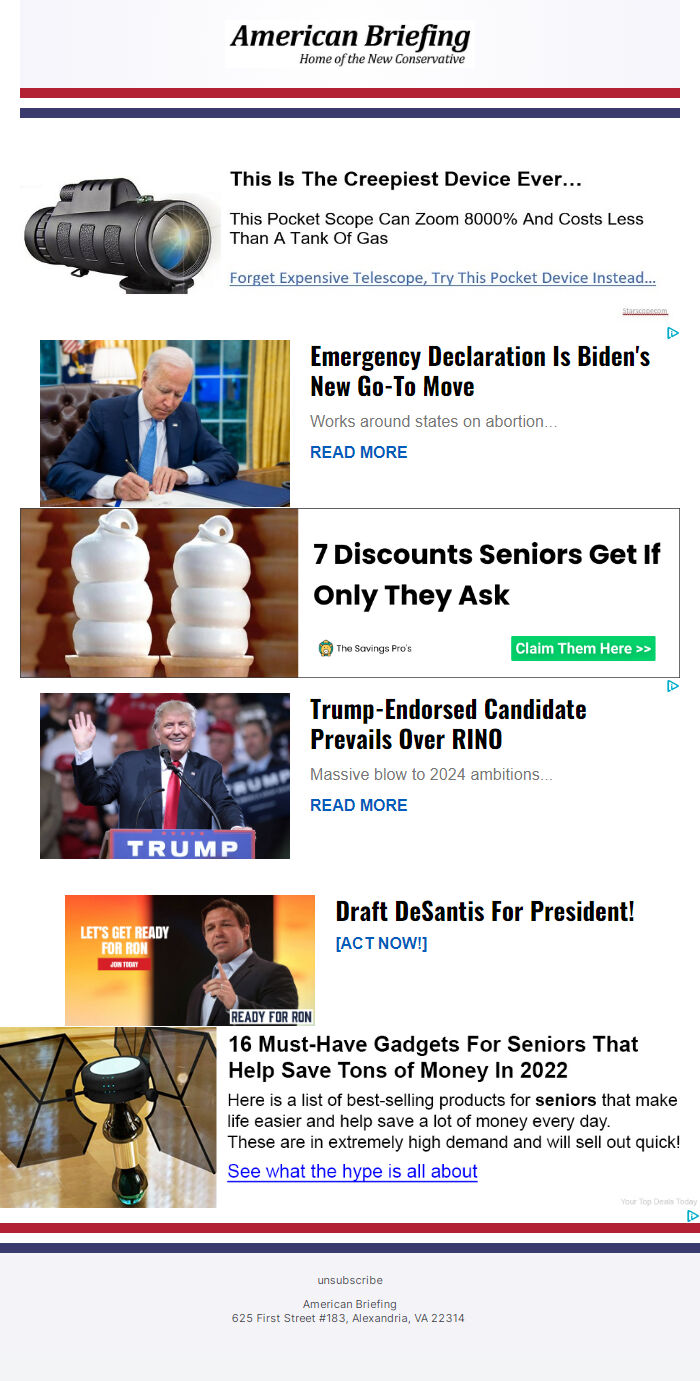Open ad info icon beside Trump story
700x1381 pixels.
[x=673, y=686]
